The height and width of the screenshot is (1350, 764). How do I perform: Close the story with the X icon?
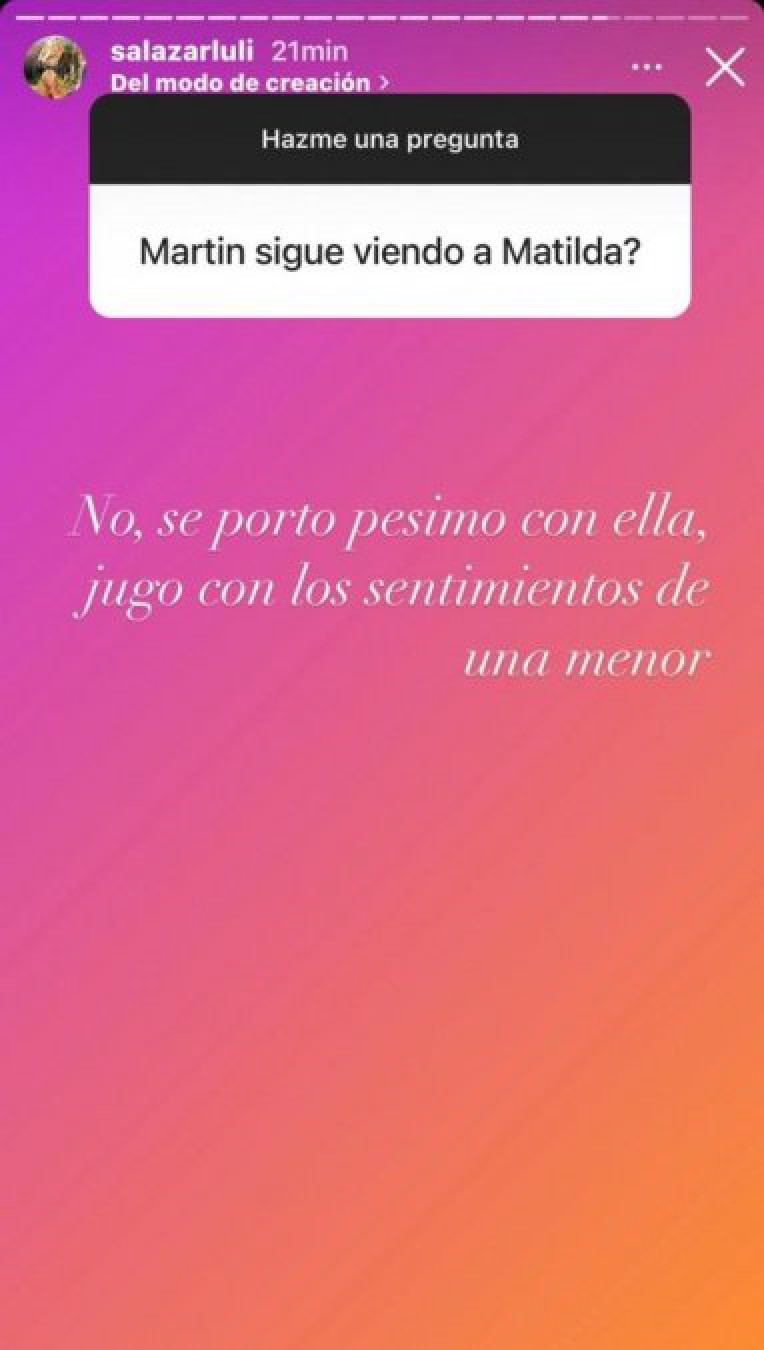point(725,68)
